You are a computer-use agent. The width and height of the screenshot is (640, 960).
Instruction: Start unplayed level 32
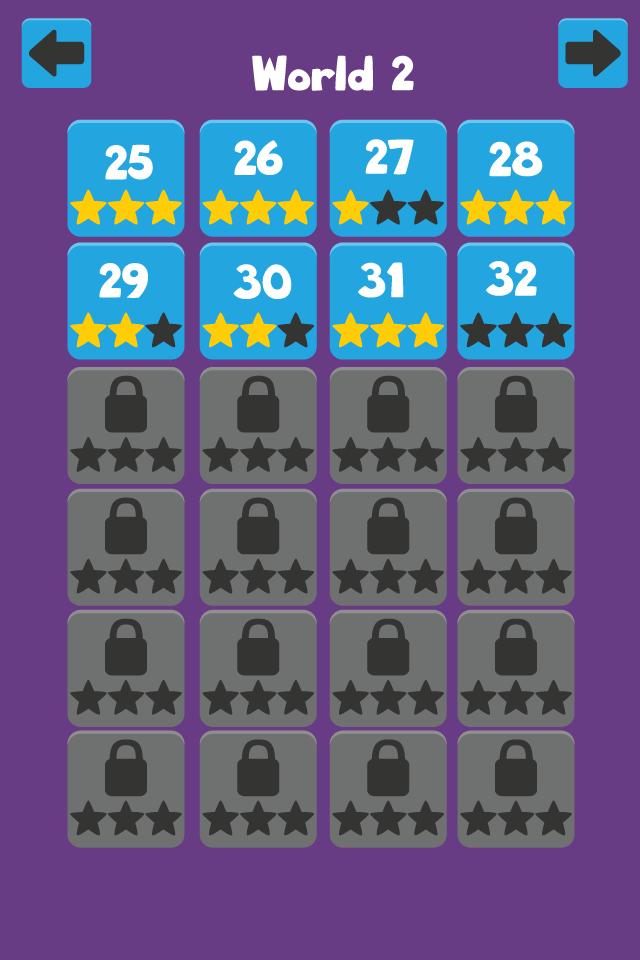click(x=516, y=301)
